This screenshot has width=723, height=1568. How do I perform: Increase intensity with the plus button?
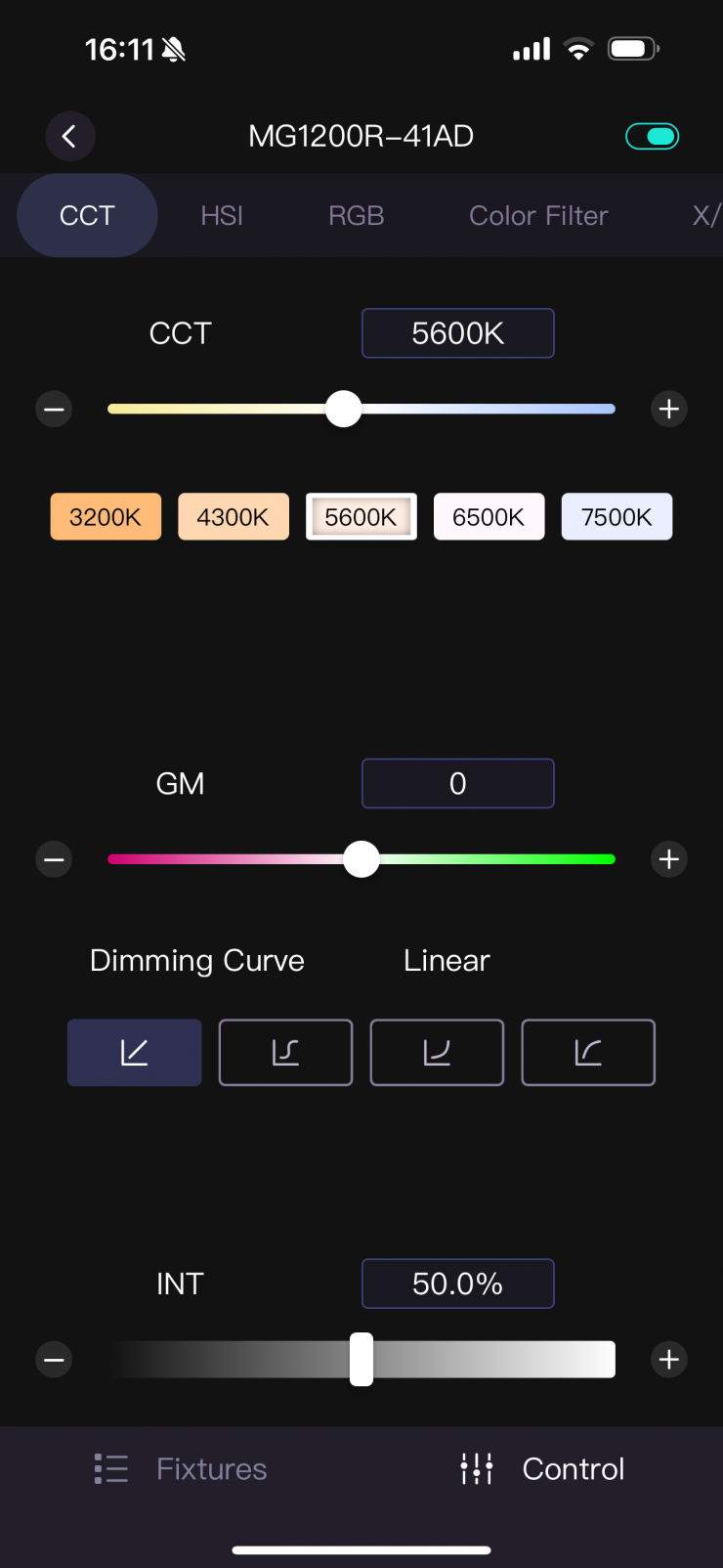(669, 1359)
